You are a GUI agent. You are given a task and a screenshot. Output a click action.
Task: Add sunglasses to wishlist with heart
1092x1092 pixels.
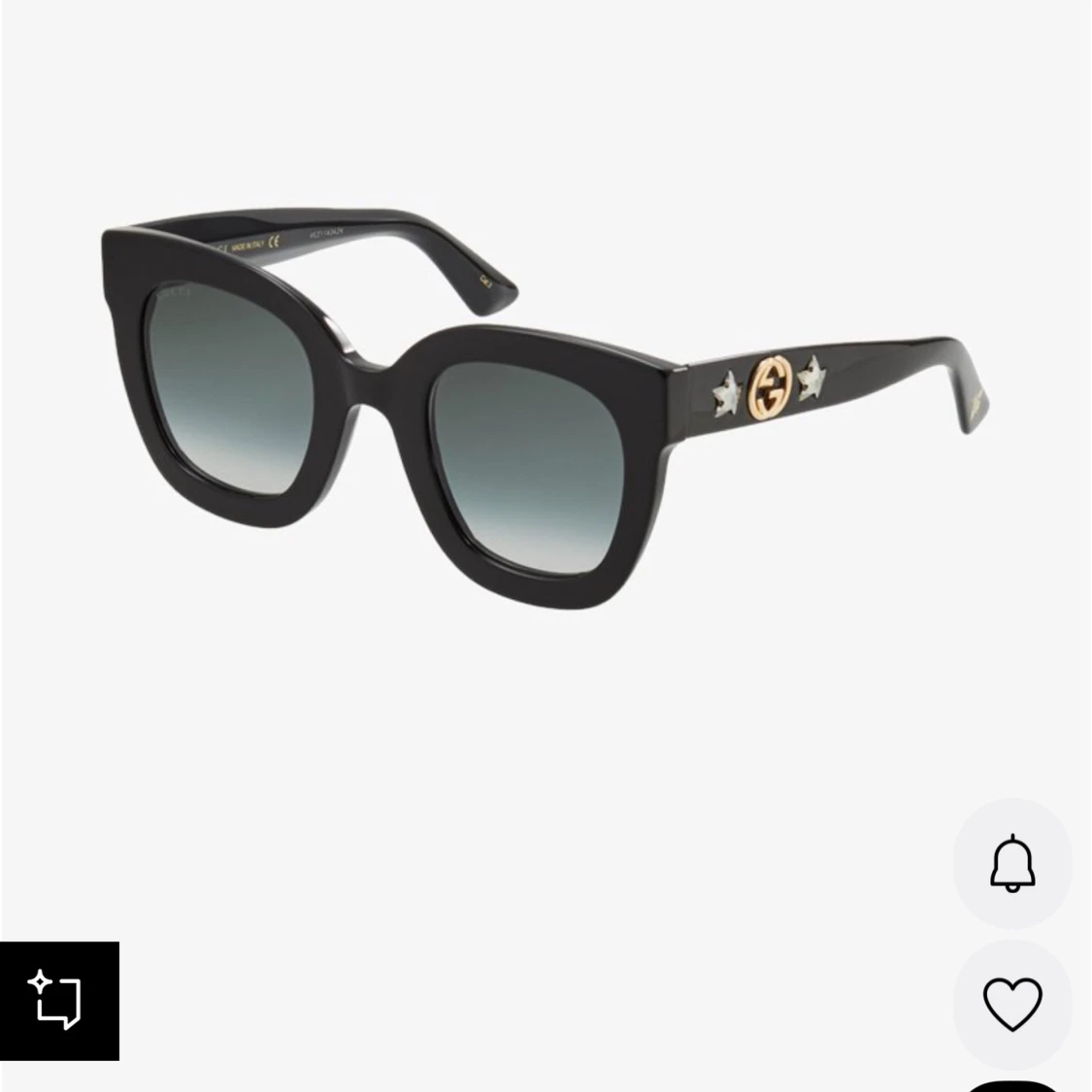click(x=1012, y=1003)
